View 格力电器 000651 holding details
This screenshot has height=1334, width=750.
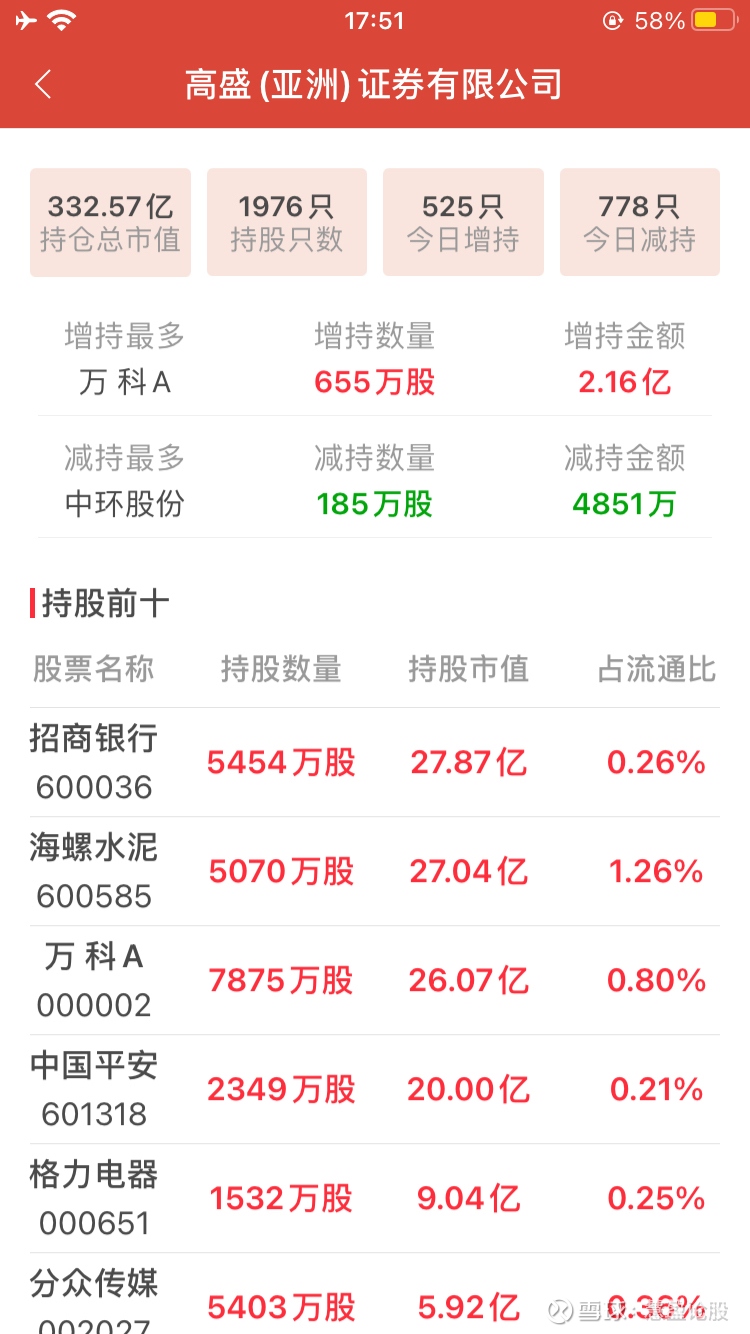tap(375, 1199)
